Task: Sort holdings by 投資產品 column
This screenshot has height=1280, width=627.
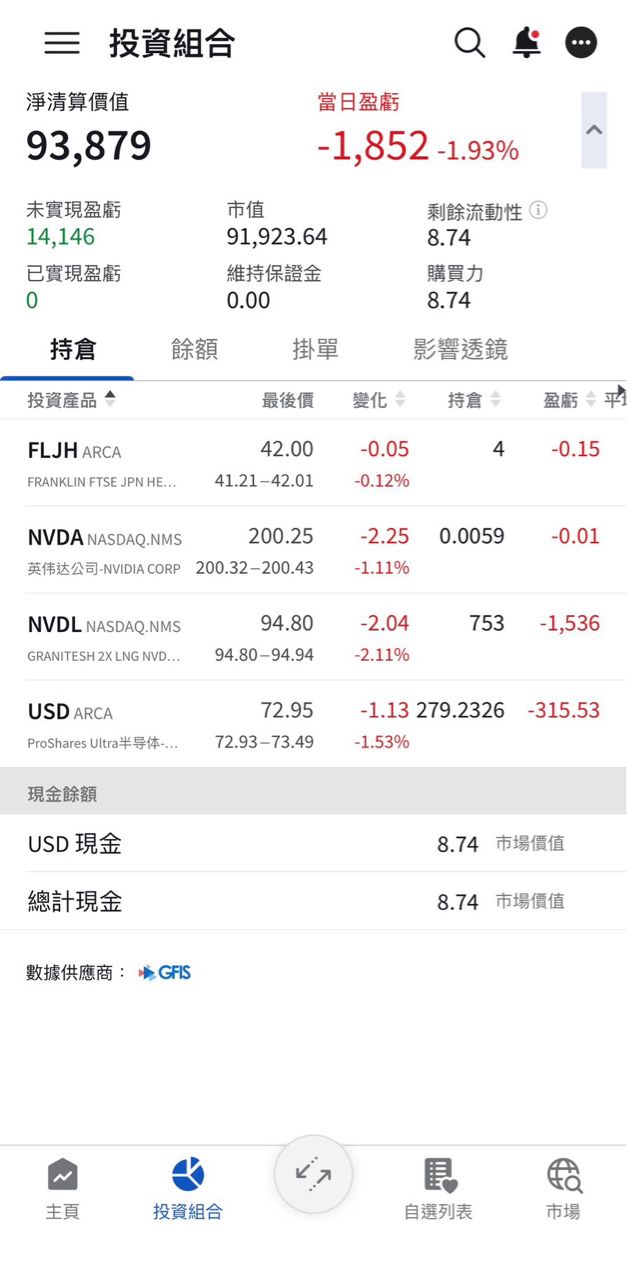Action: [x=71, y=400]
